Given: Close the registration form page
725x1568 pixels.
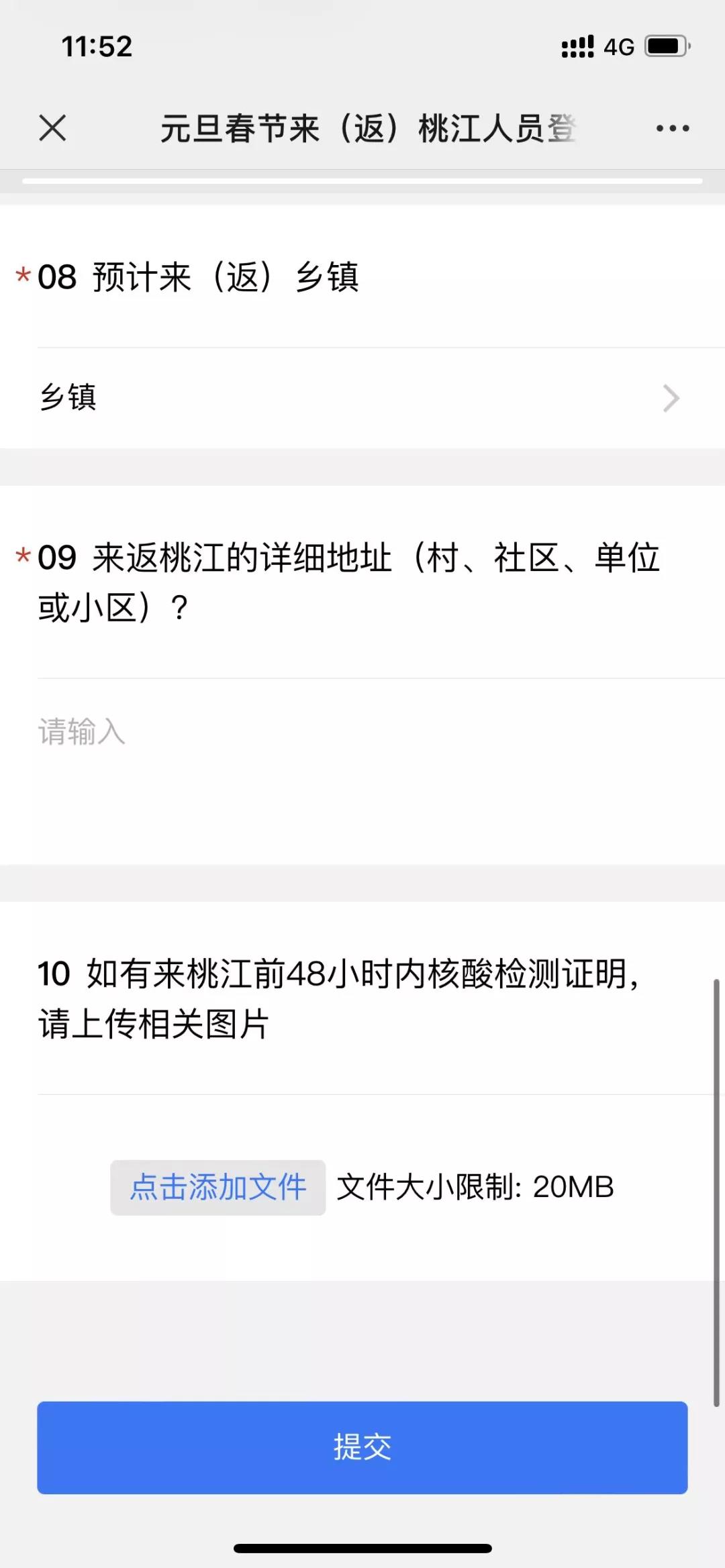Looking at the screenshot, I should click(x=52, y=127).
